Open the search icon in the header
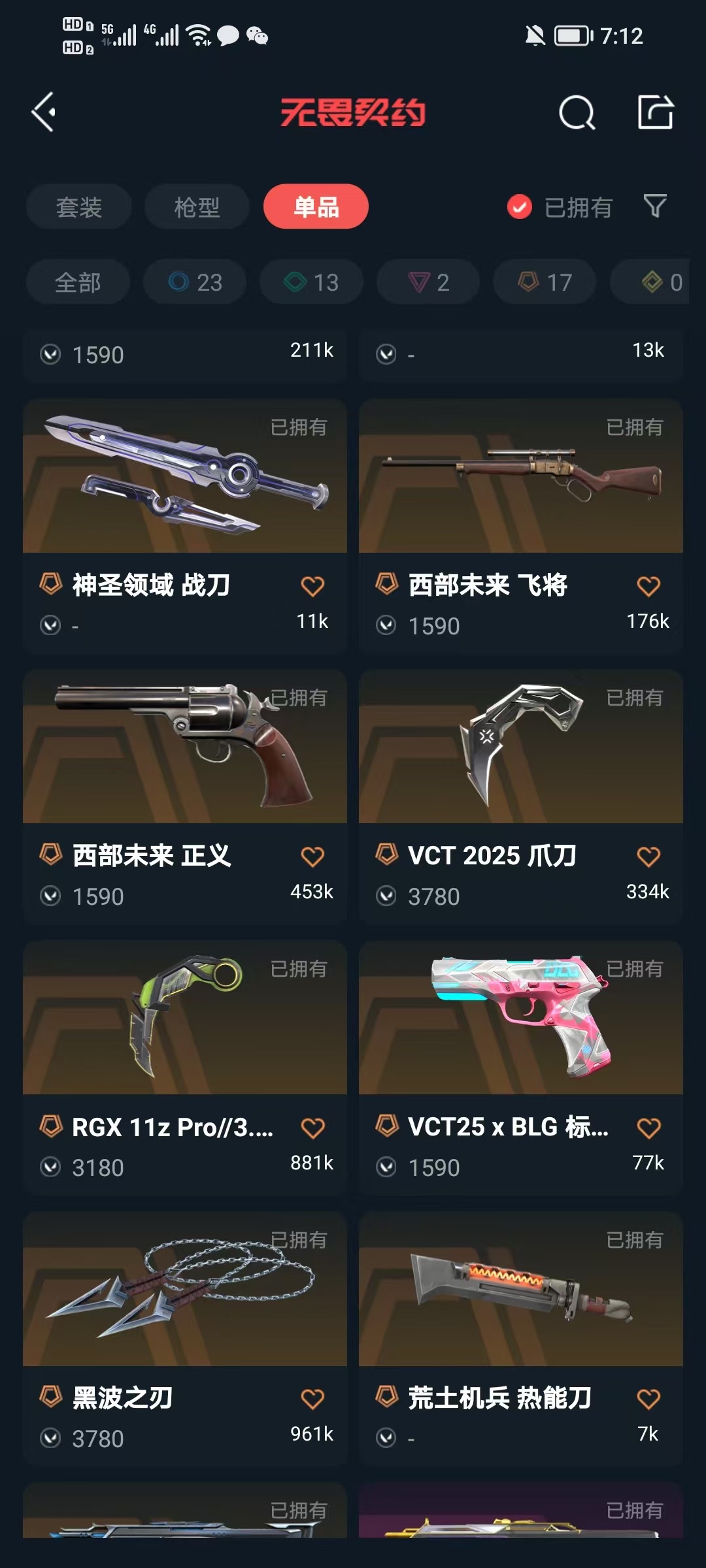This screenshot has height=1568, width=706. 577,113
